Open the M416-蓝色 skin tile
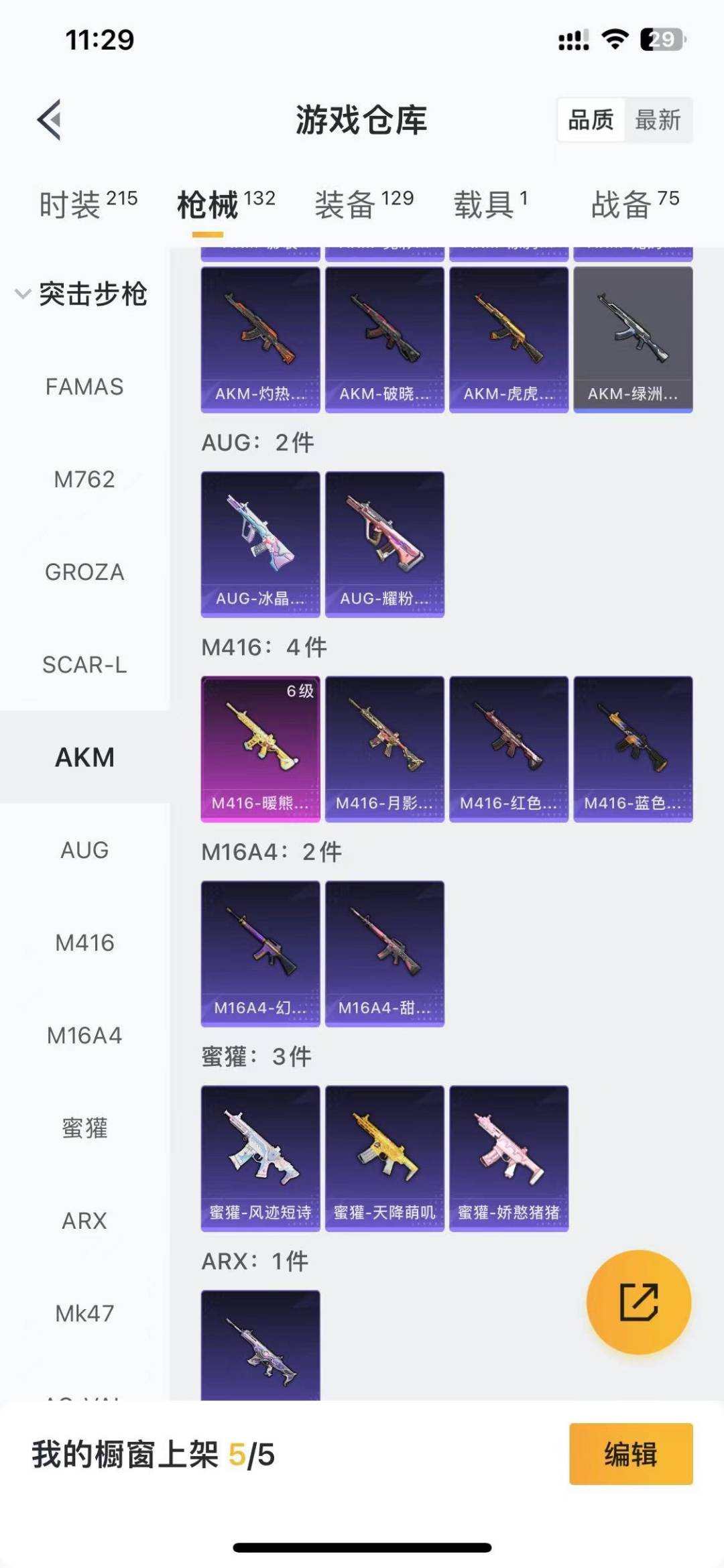This screenshot has width=724, height=1568. [632, 748]
